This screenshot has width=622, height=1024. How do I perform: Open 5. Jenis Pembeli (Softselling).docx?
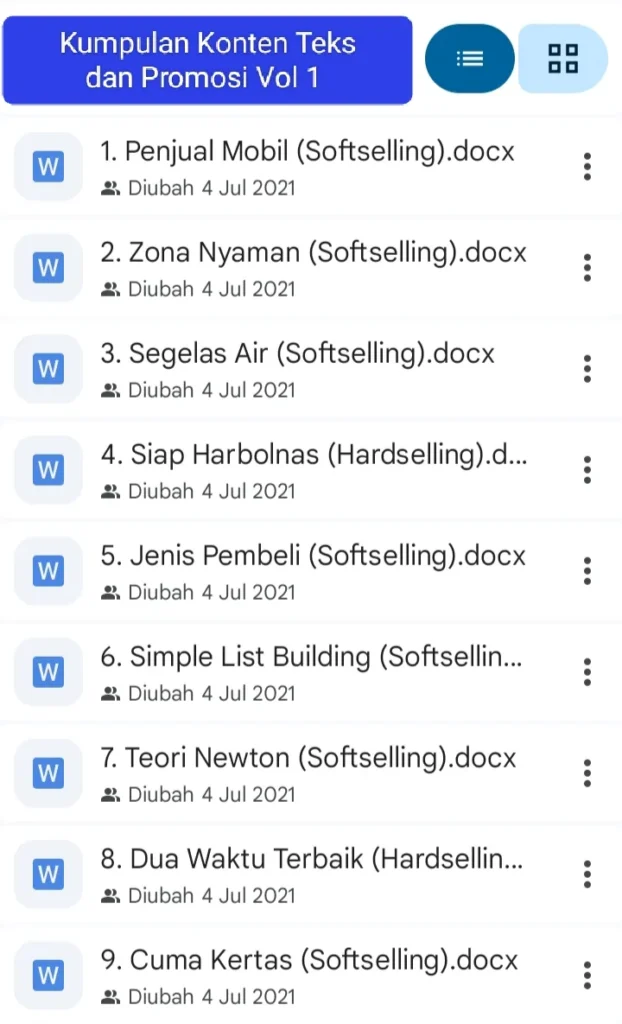pyautogui.click(x=312, y=556)
